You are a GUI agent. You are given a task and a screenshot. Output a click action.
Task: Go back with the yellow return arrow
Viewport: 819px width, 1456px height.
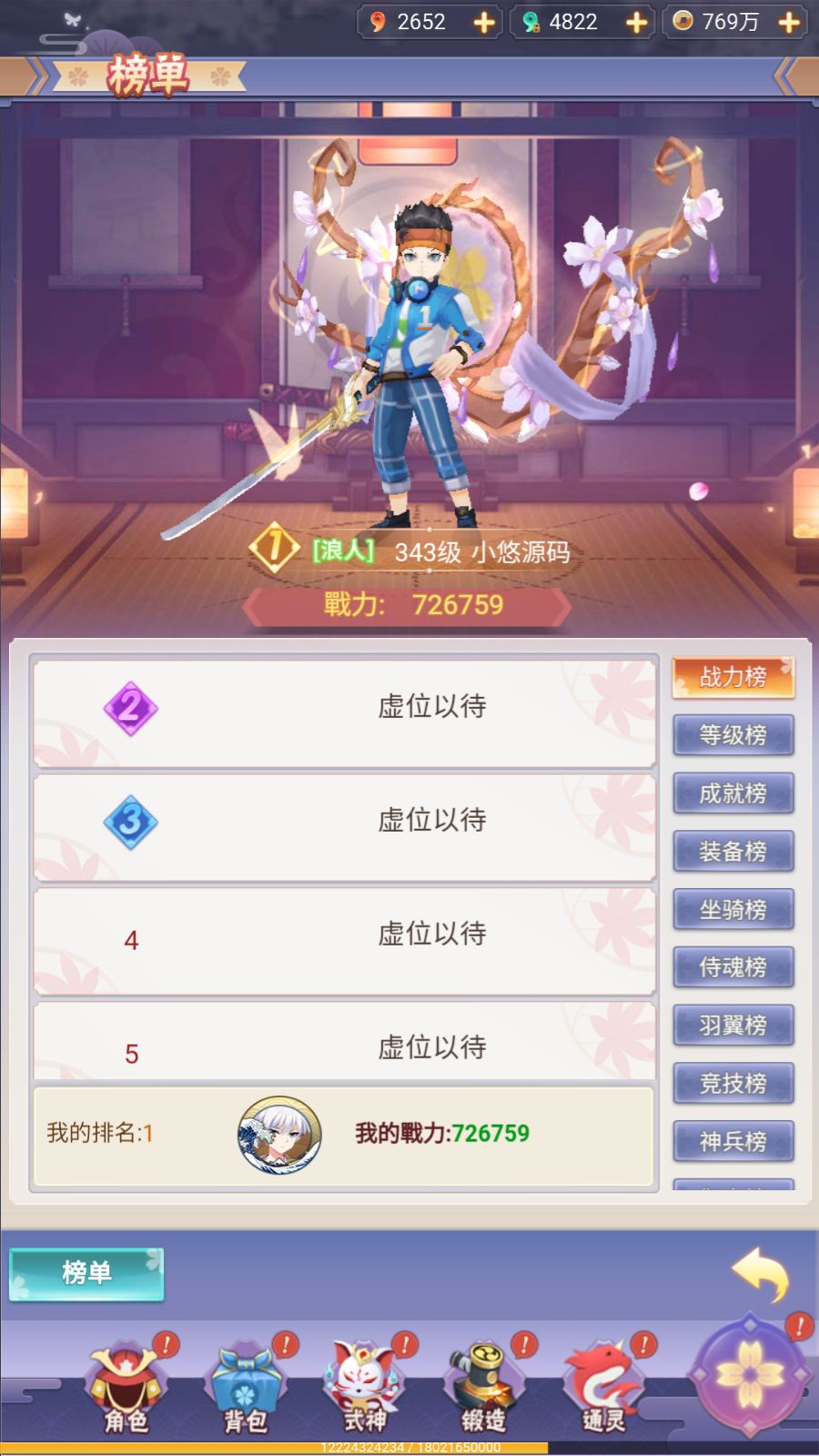pyautogui.click(x=761, y=1274)
